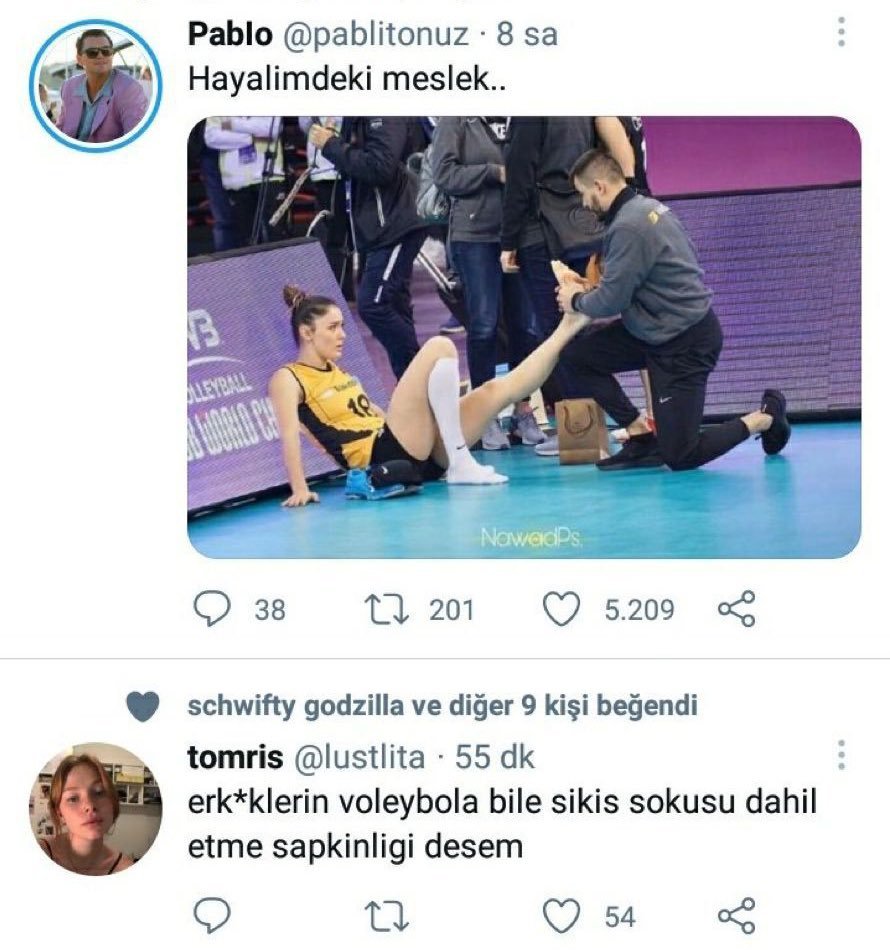Reply to Pablo's tweet
Viewport: 890px width, 950px height.
click(211, 609)
